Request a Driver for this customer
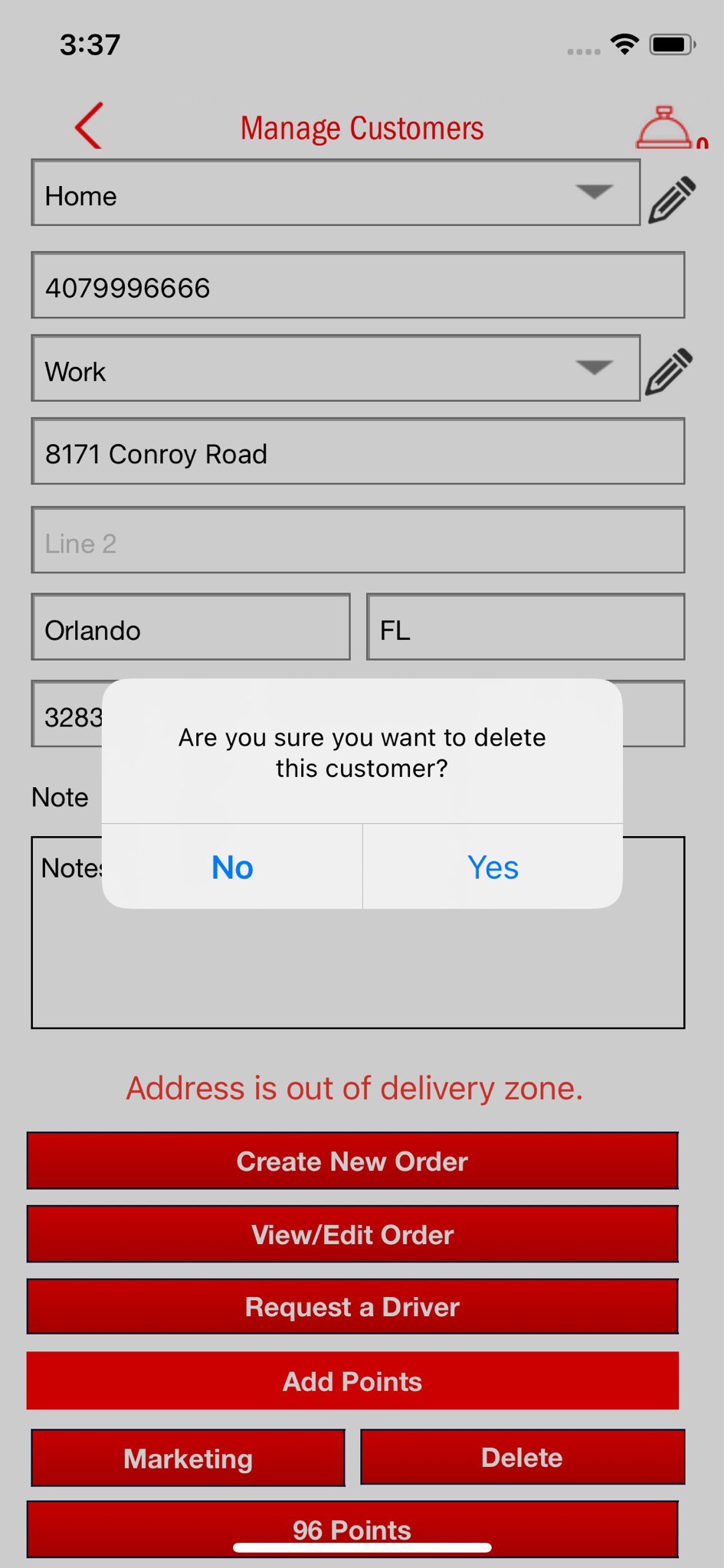The image size is (724, 1568). [352, 1307]
